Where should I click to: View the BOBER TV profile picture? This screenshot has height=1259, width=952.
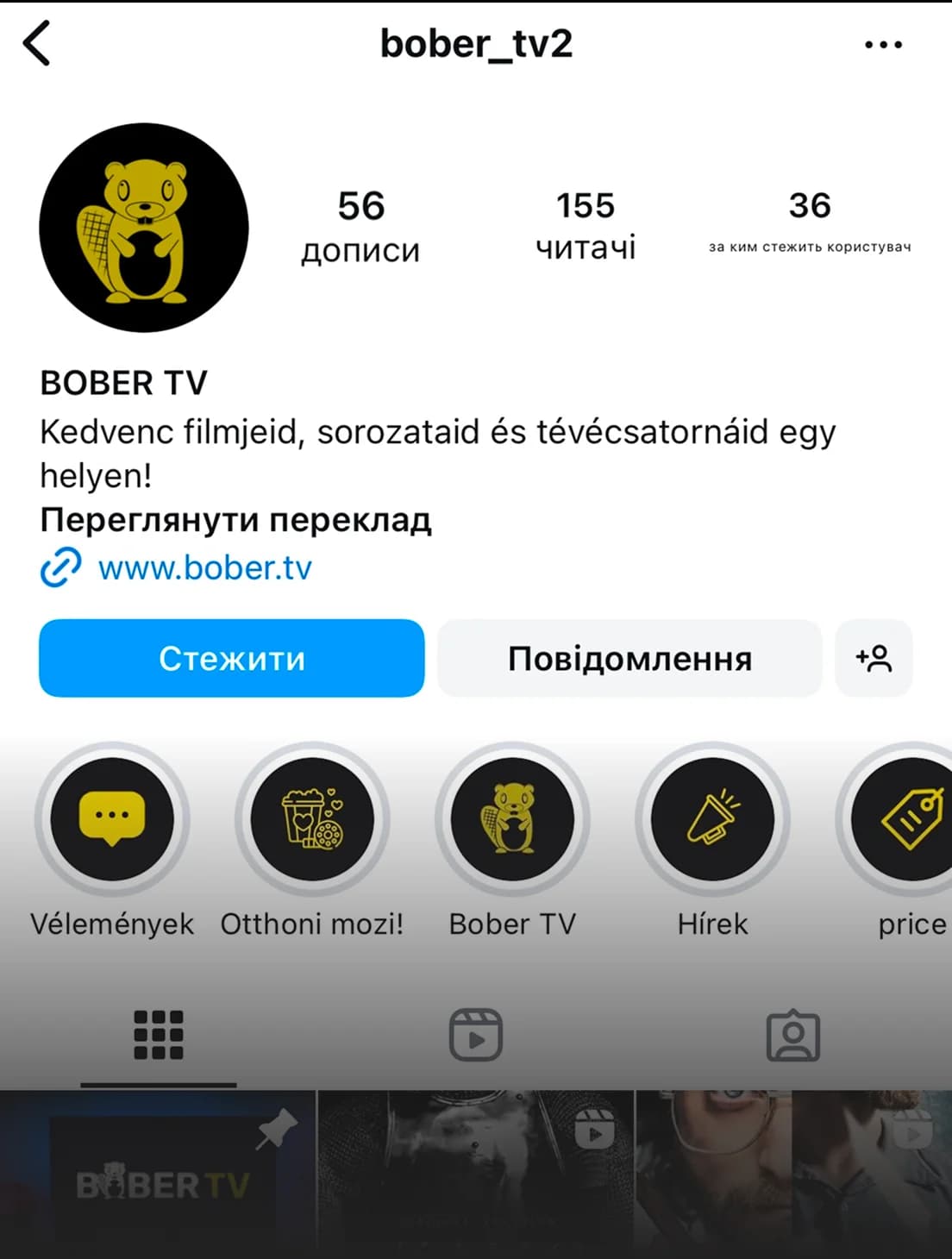tap(144, 228)
